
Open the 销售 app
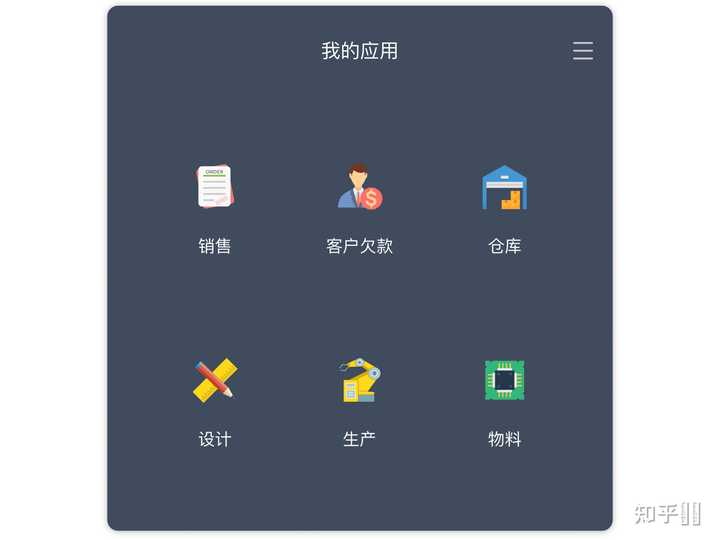(x=214, y=188)
